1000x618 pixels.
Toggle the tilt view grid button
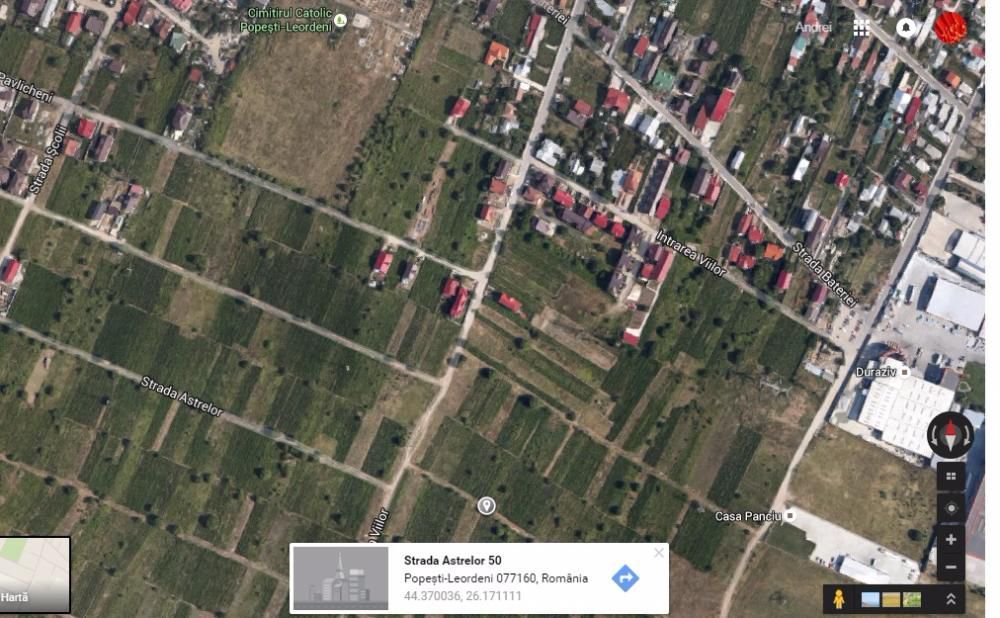(950, 477)
